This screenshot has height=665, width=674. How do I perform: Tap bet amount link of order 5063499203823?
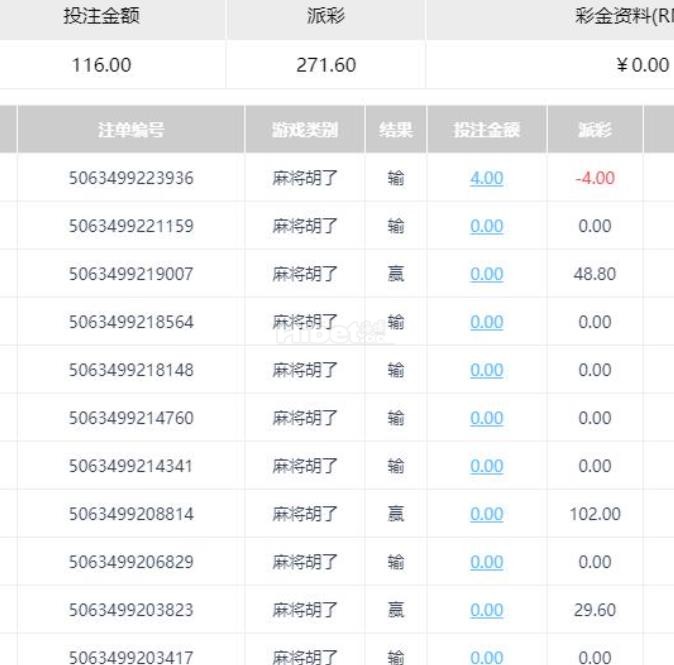click(486, 610)
